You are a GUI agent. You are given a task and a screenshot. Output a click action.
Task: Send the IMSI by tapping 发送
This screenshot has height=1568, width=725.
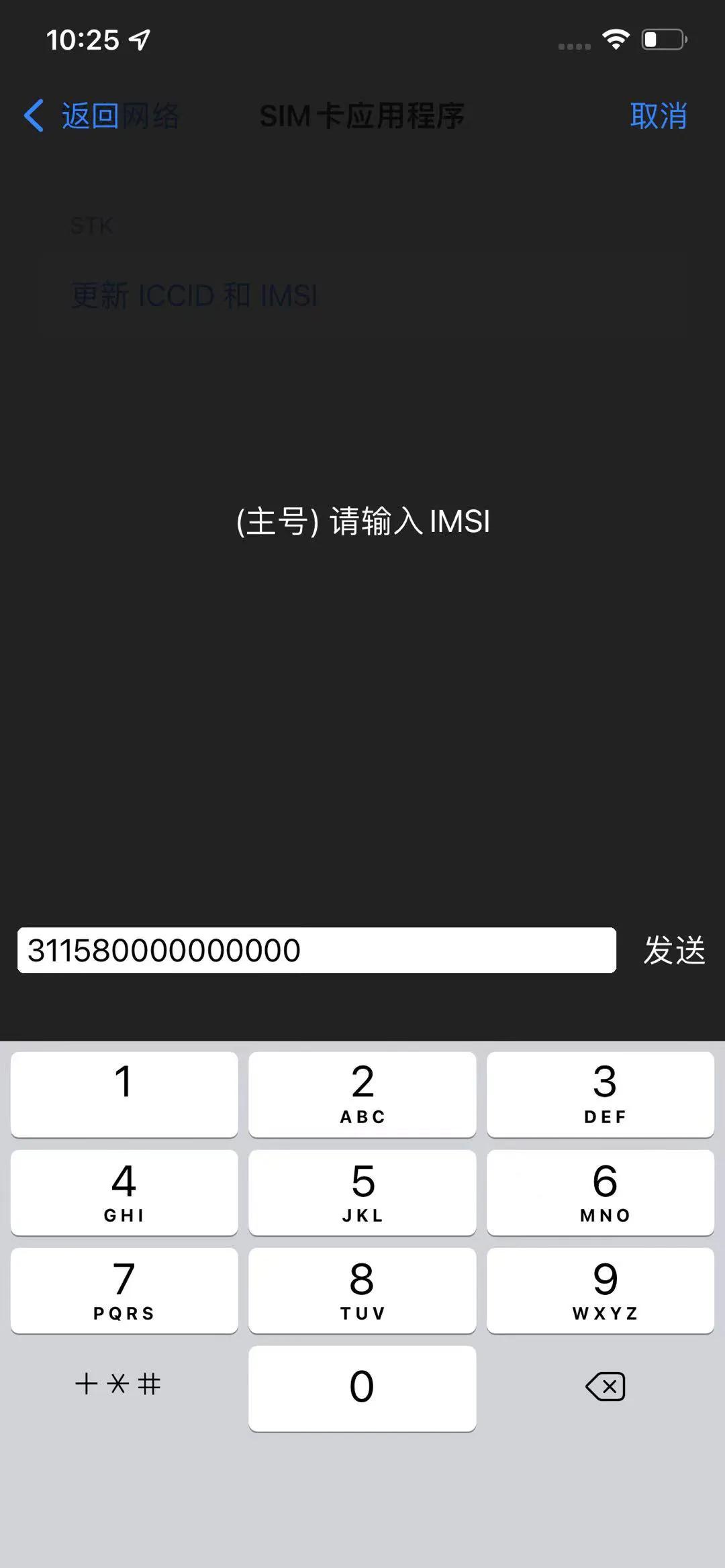coord(673,949)
